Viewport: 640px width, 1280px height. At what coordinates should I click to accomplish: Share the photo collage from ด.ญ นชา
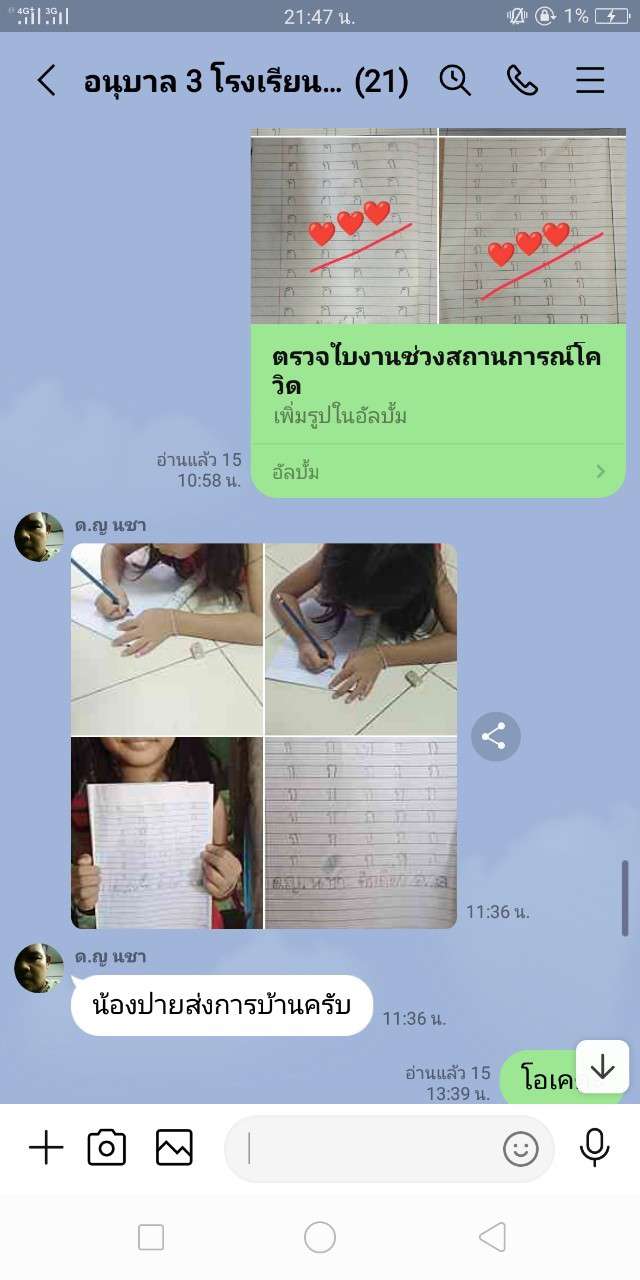[x=495, y=737]
